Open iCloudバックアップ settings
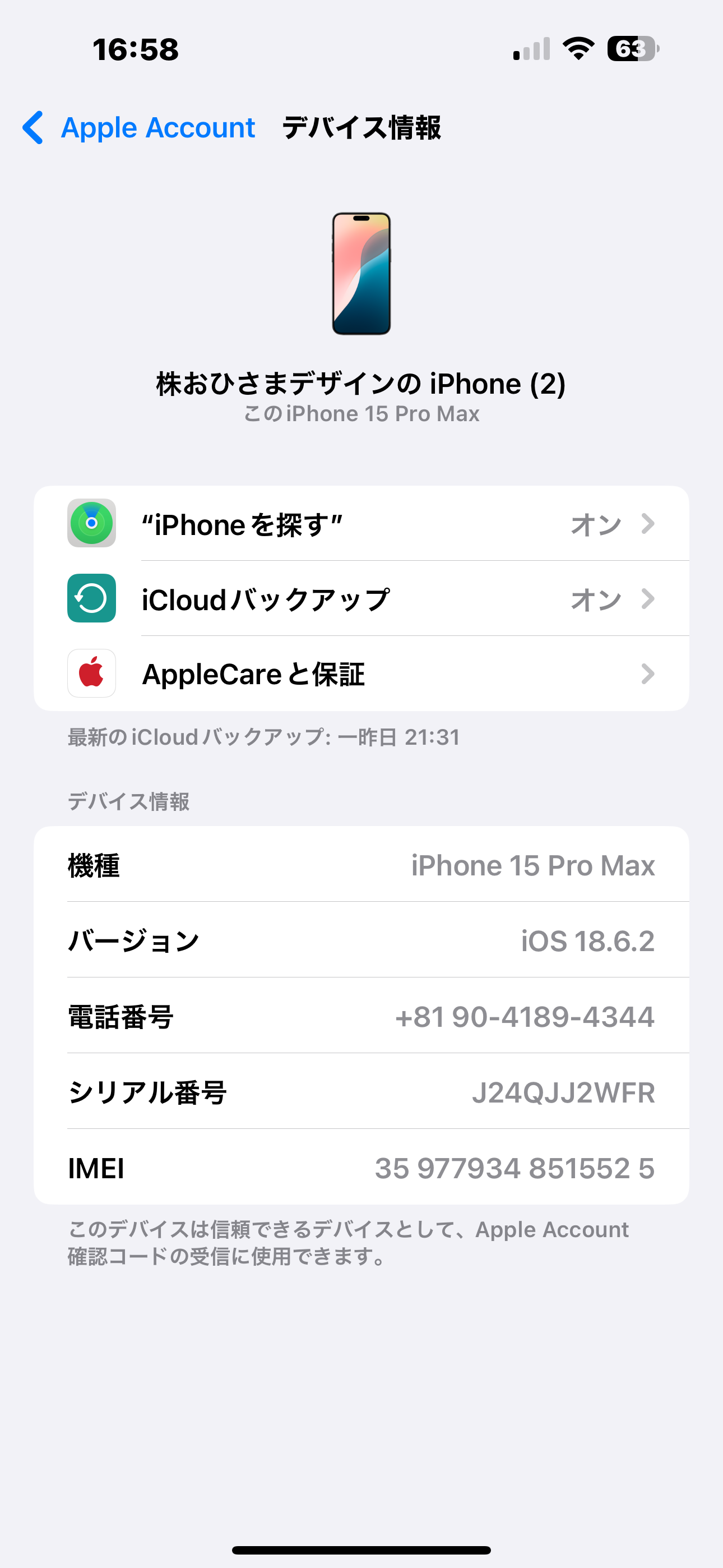 pos(361,599)
